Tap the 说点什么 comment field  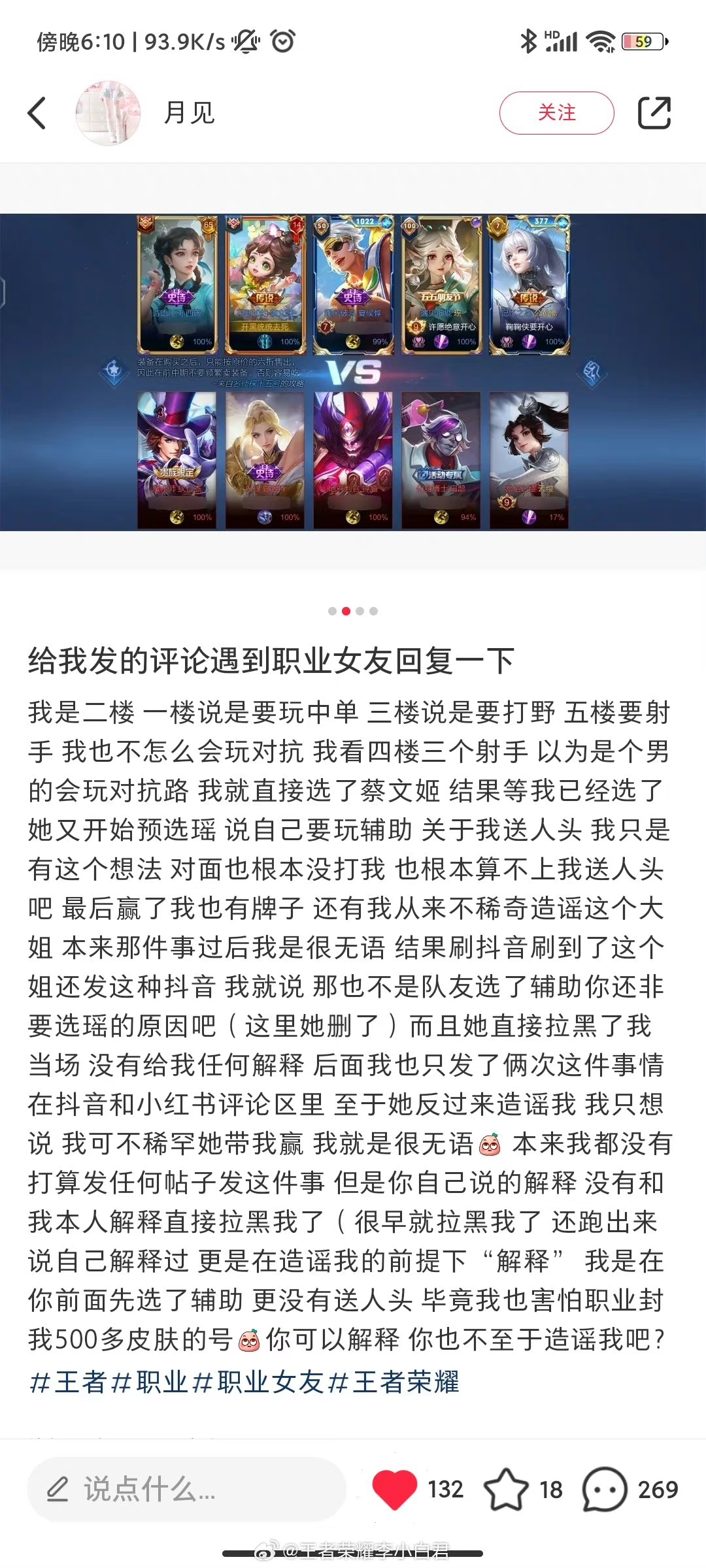(x=186, y=1490)
